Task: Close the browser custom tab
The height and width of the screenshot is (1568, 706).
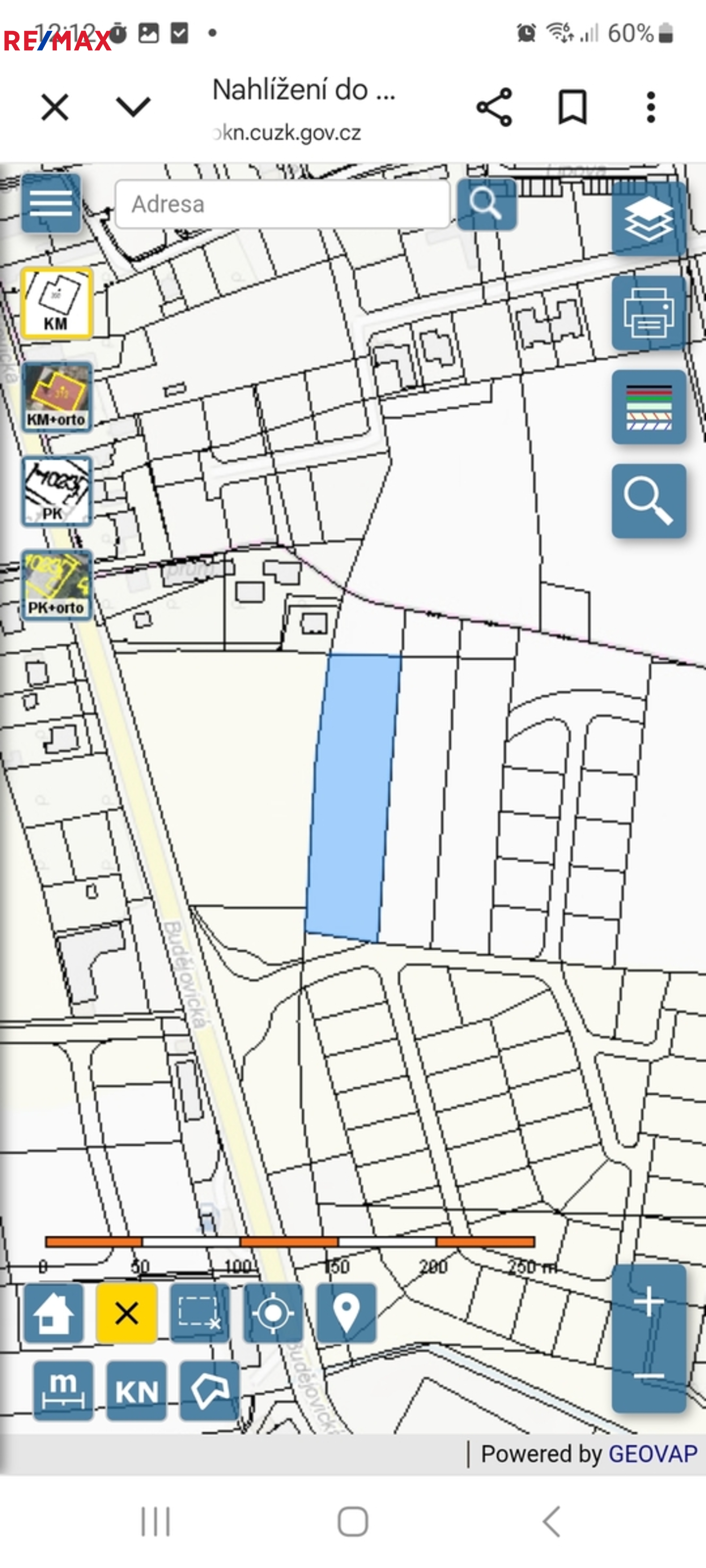Action: click(55, 108)
